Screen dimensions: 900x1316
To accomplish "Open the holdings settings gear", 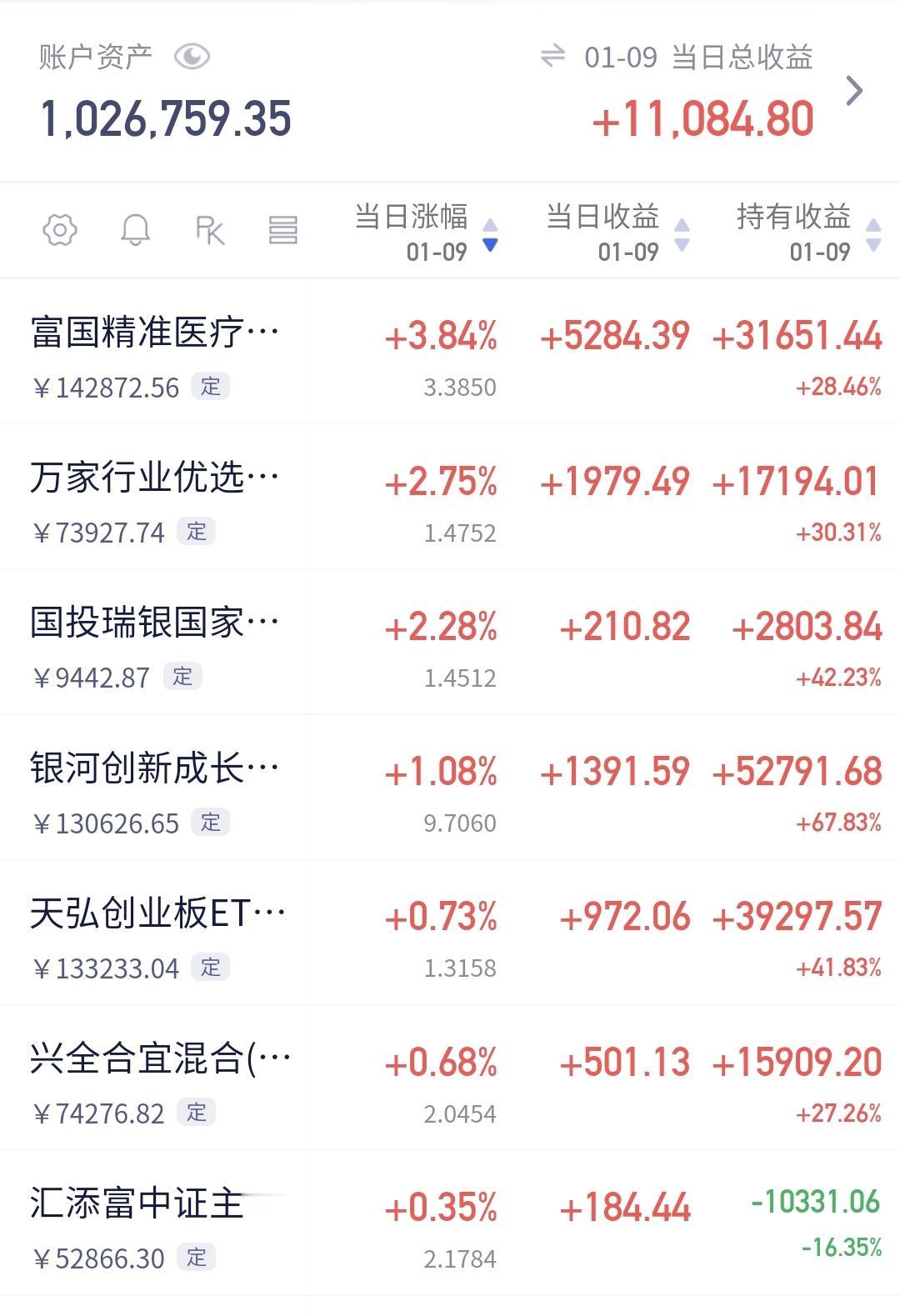I will pos(60,230).
